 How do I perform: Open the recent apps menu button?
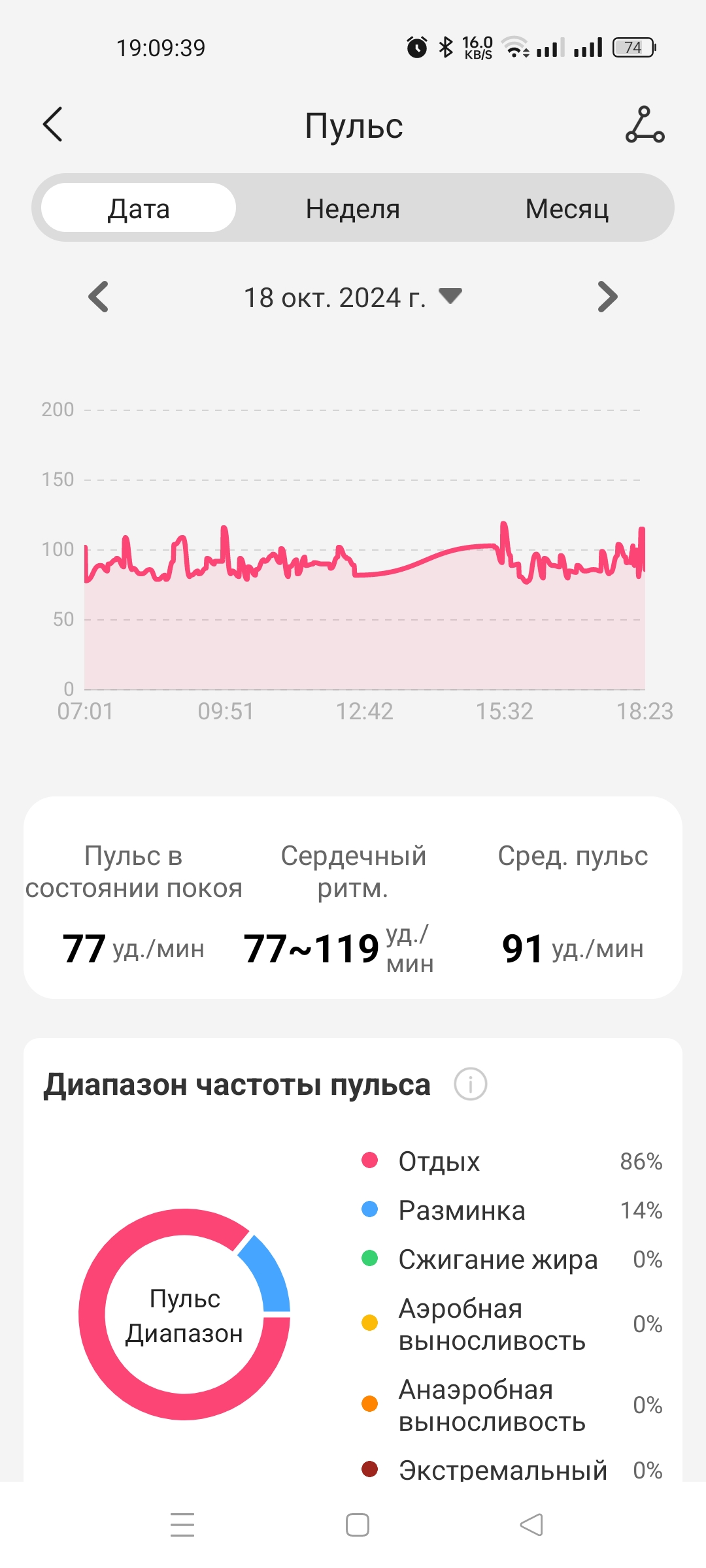tap(182, 1525)
